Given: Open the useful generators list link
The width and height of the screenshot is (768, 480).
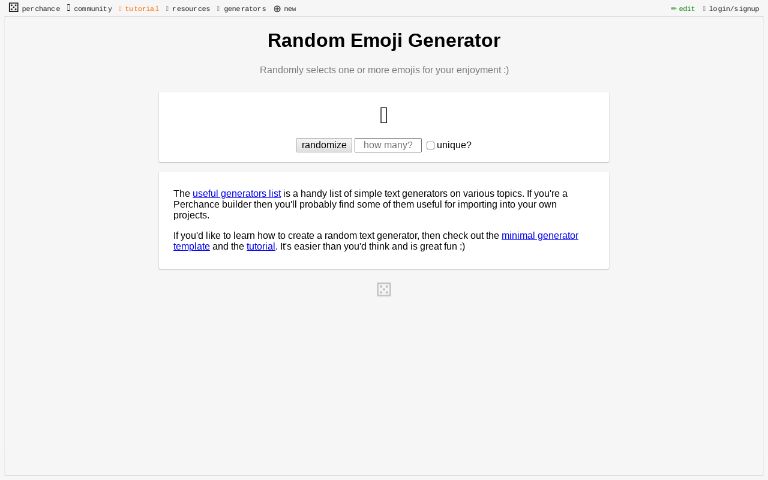Looking at the screenshot, I should (237, 193).
